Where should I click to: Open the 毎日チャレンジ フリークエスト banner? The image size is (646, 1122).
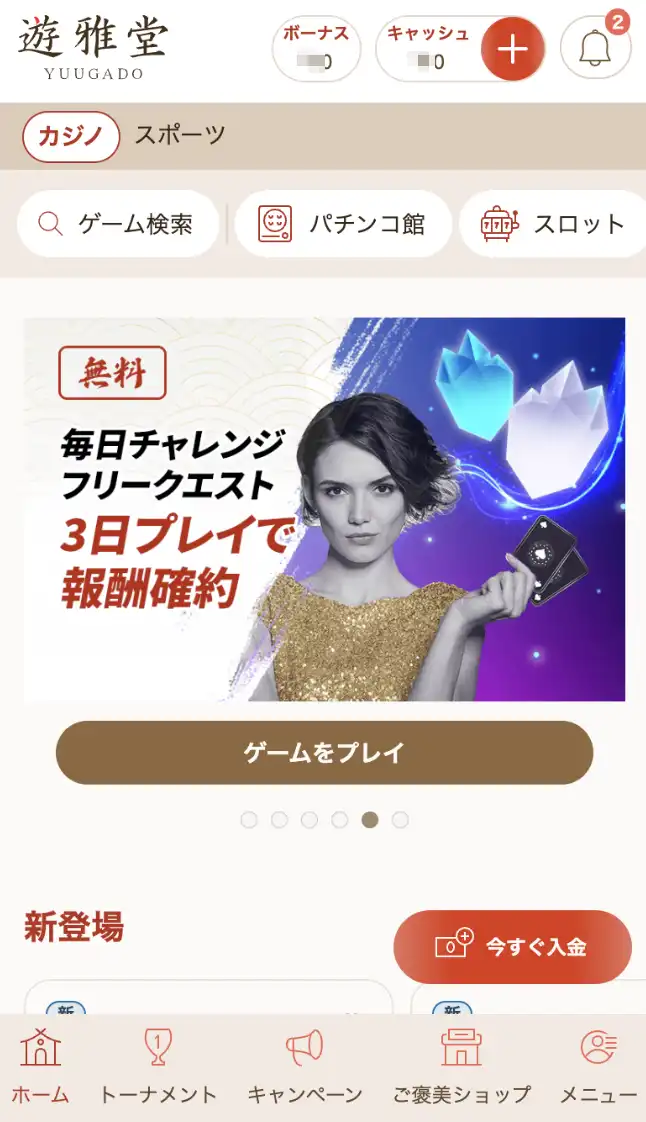pos(324,509)
